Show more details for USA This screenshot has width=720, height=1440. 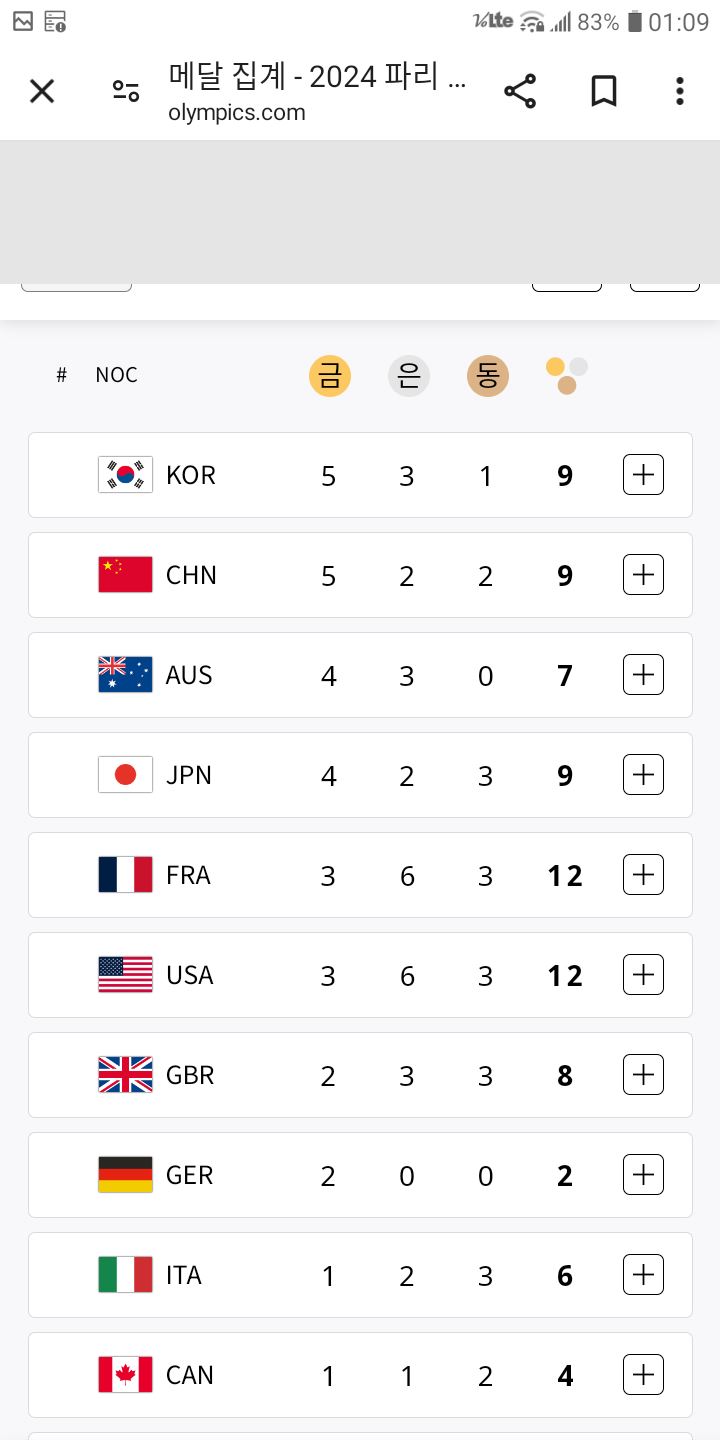pyautogui.click(x=643, y=975)
